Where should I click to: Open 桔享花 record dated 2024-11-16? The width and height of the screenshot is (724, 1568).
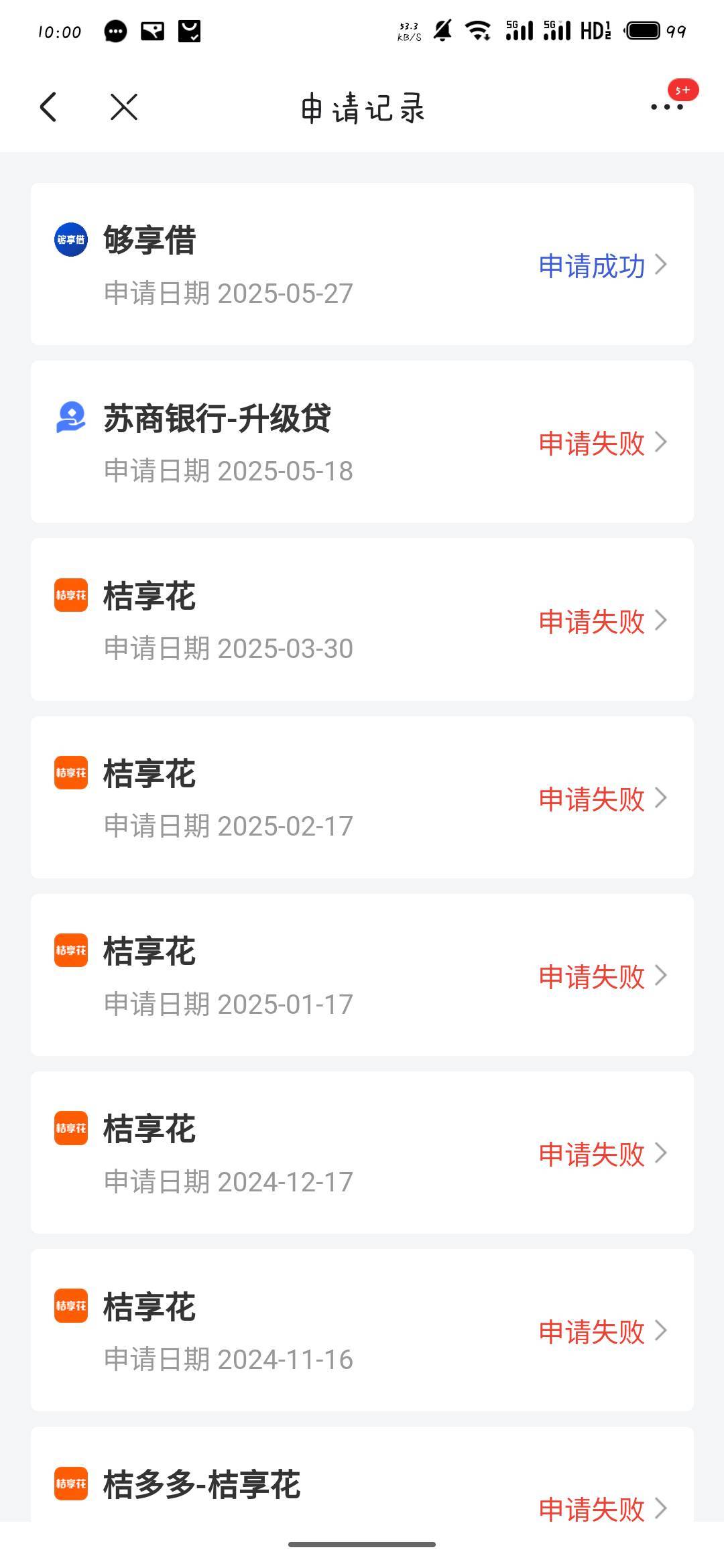[362, 1330]
